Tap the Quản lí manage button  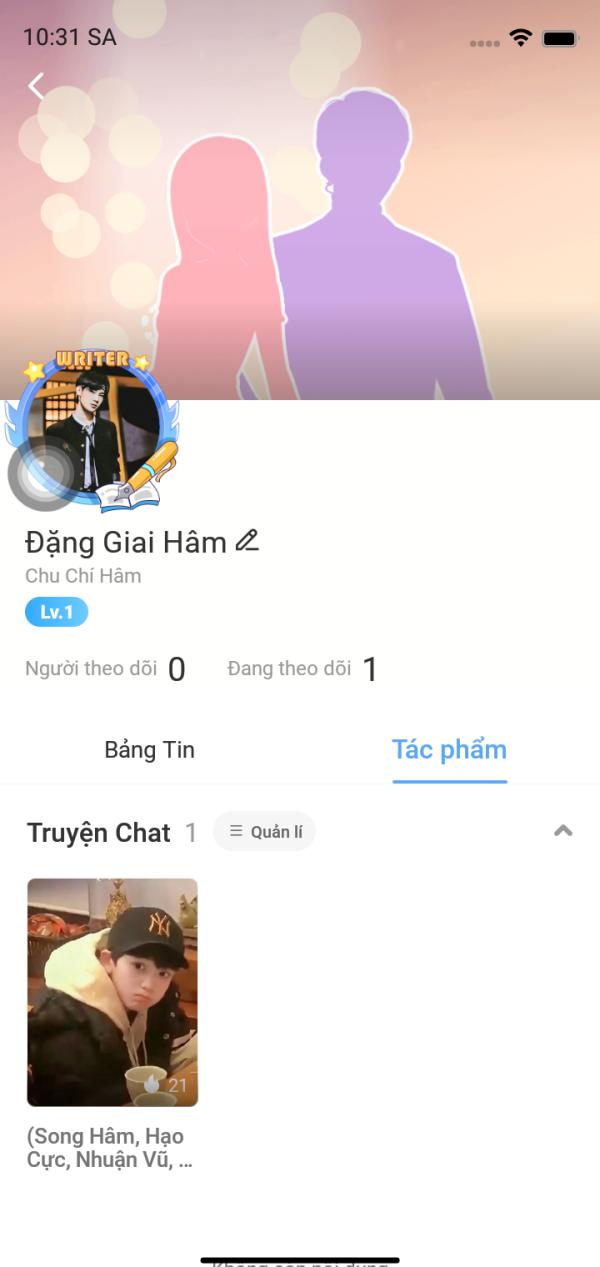coord(264,831)
